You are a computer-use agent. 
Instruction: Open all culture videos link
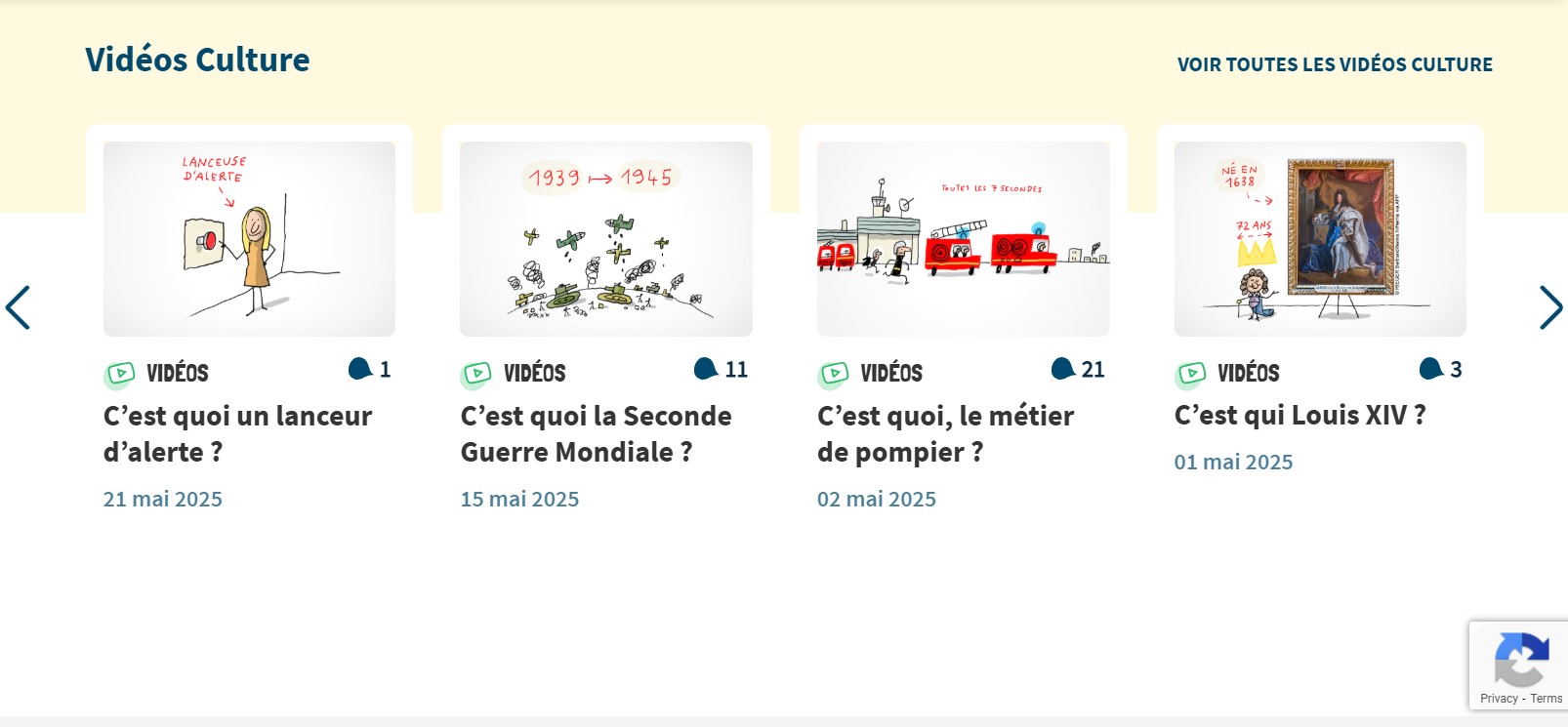click(x=1334, y=64)
